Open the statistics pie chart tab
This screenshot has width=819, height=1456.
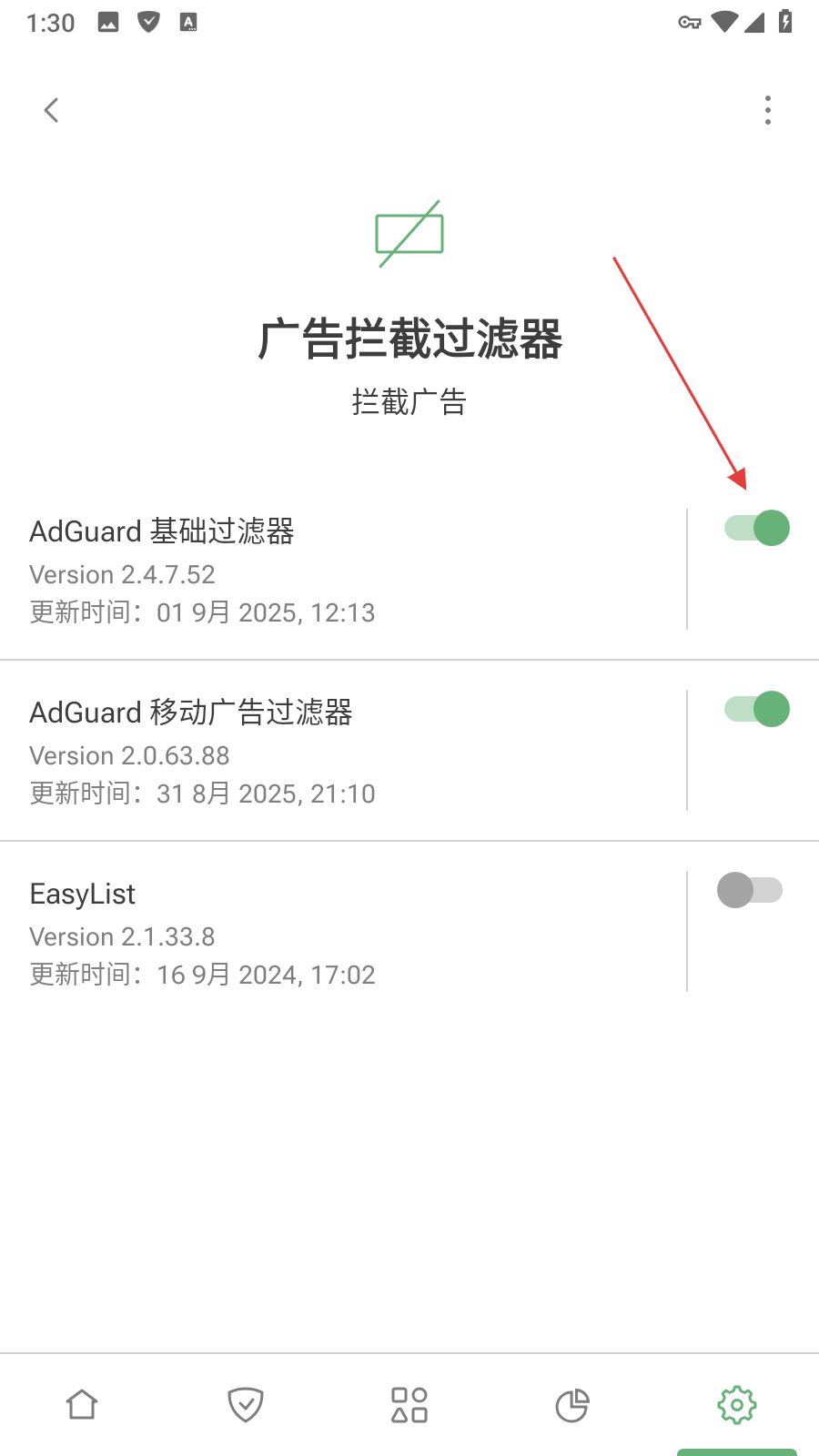coord(572,1404)
